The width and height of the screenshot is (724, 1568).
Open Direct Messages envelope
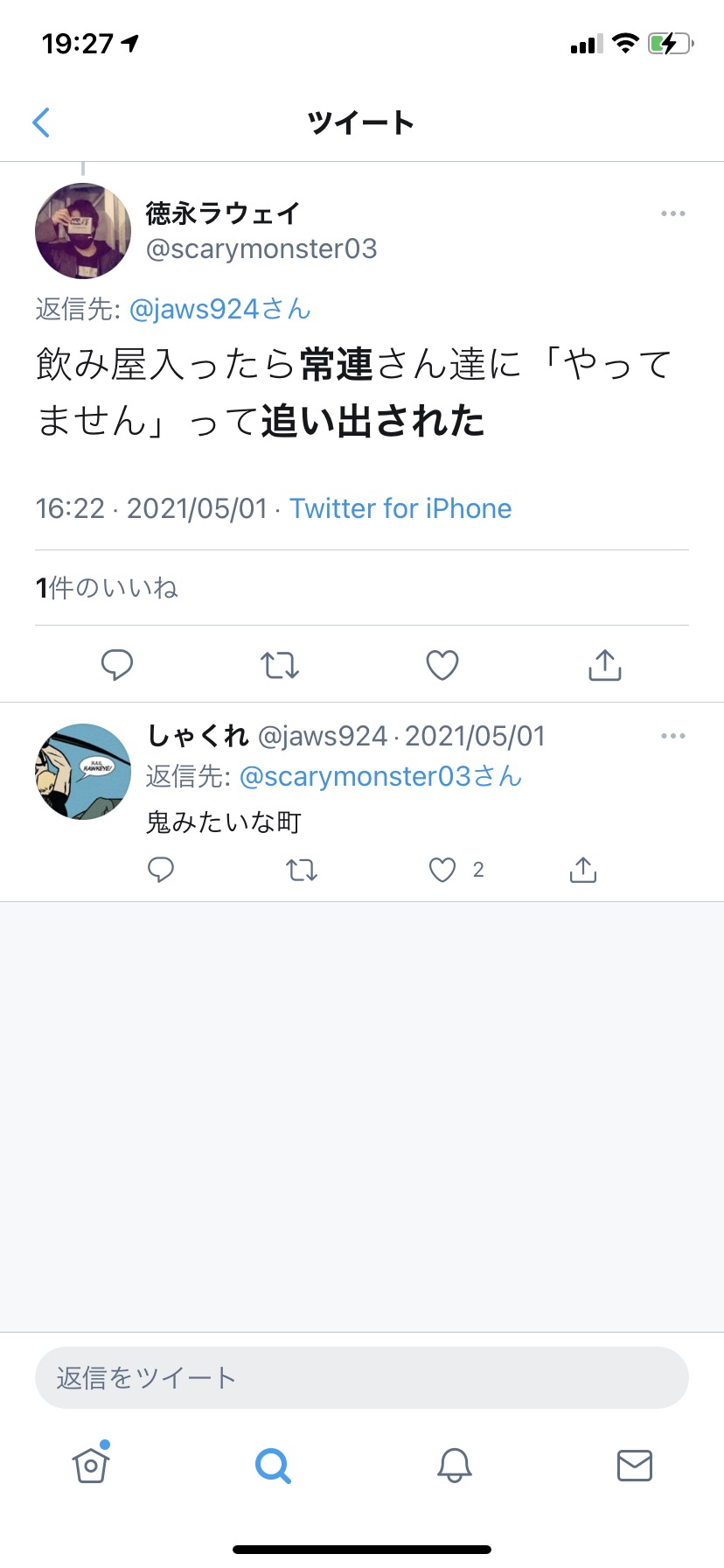point(635,1466)
